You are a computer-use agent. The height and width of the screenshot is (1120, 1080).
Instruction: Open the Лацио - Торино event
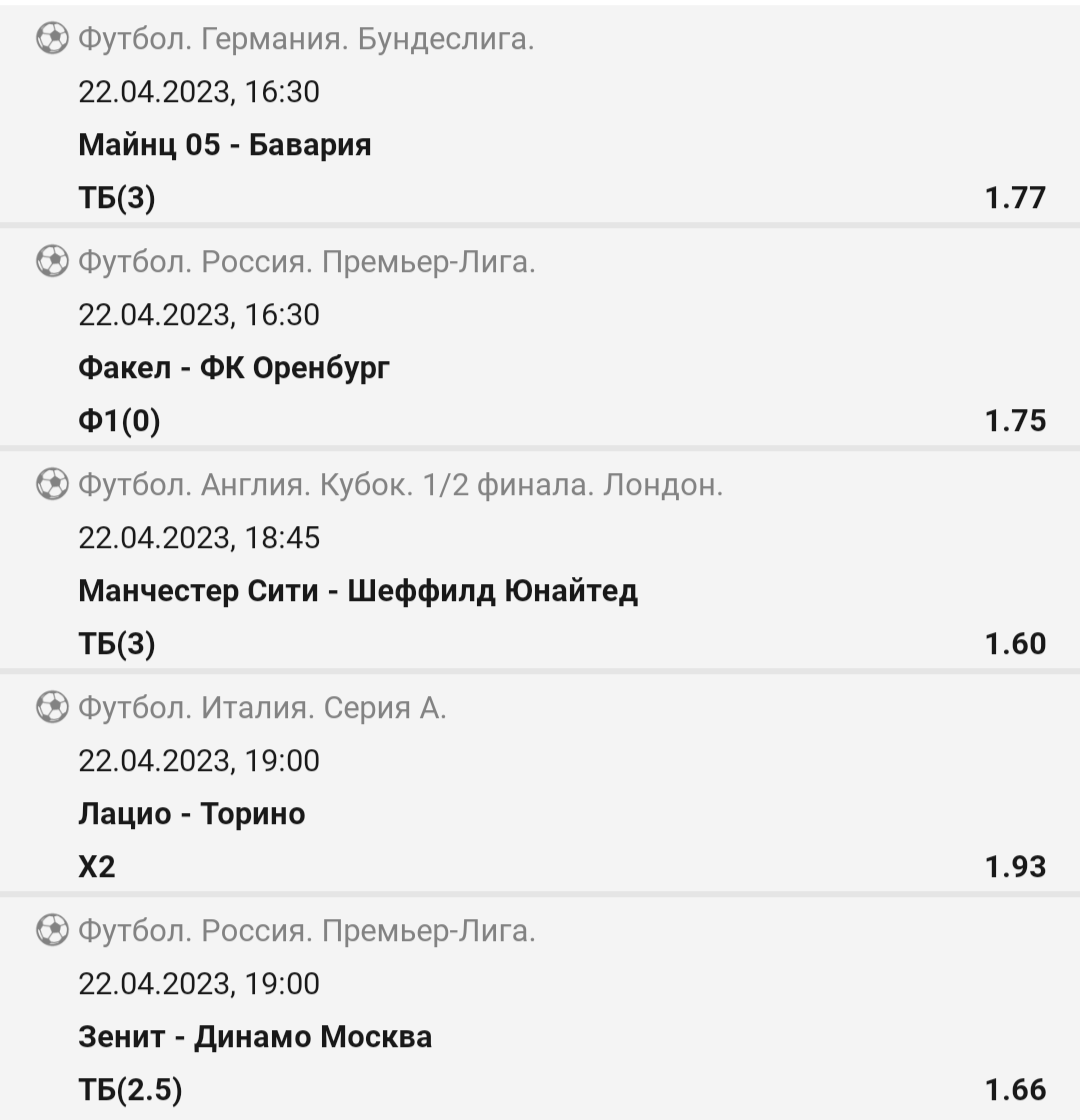click(x=192, y=814)
